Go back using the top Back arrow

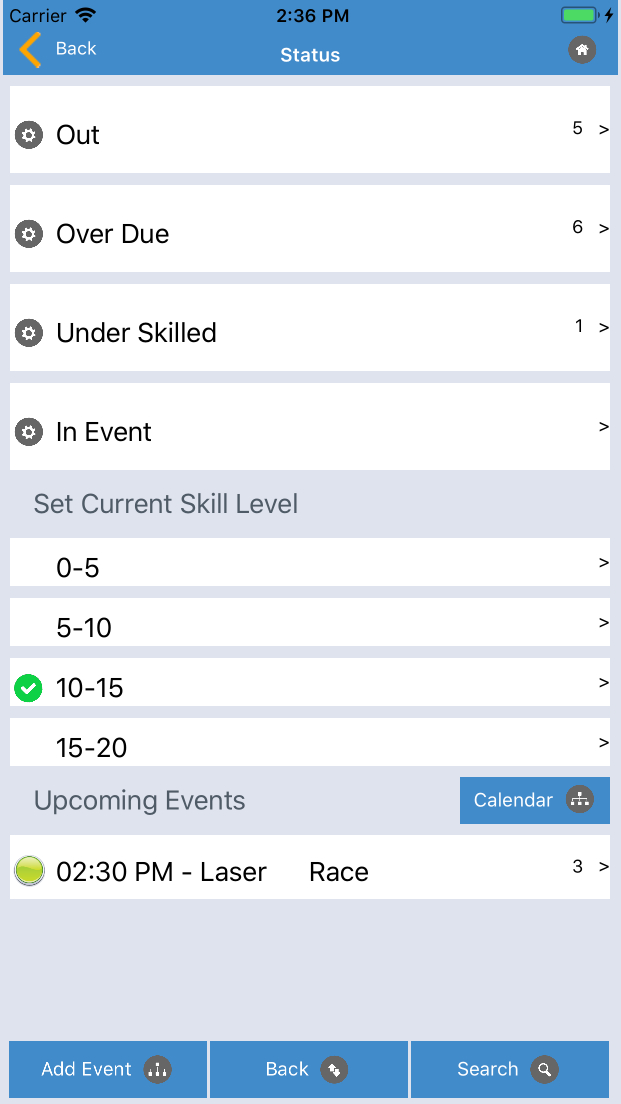[x=55, y=49]
